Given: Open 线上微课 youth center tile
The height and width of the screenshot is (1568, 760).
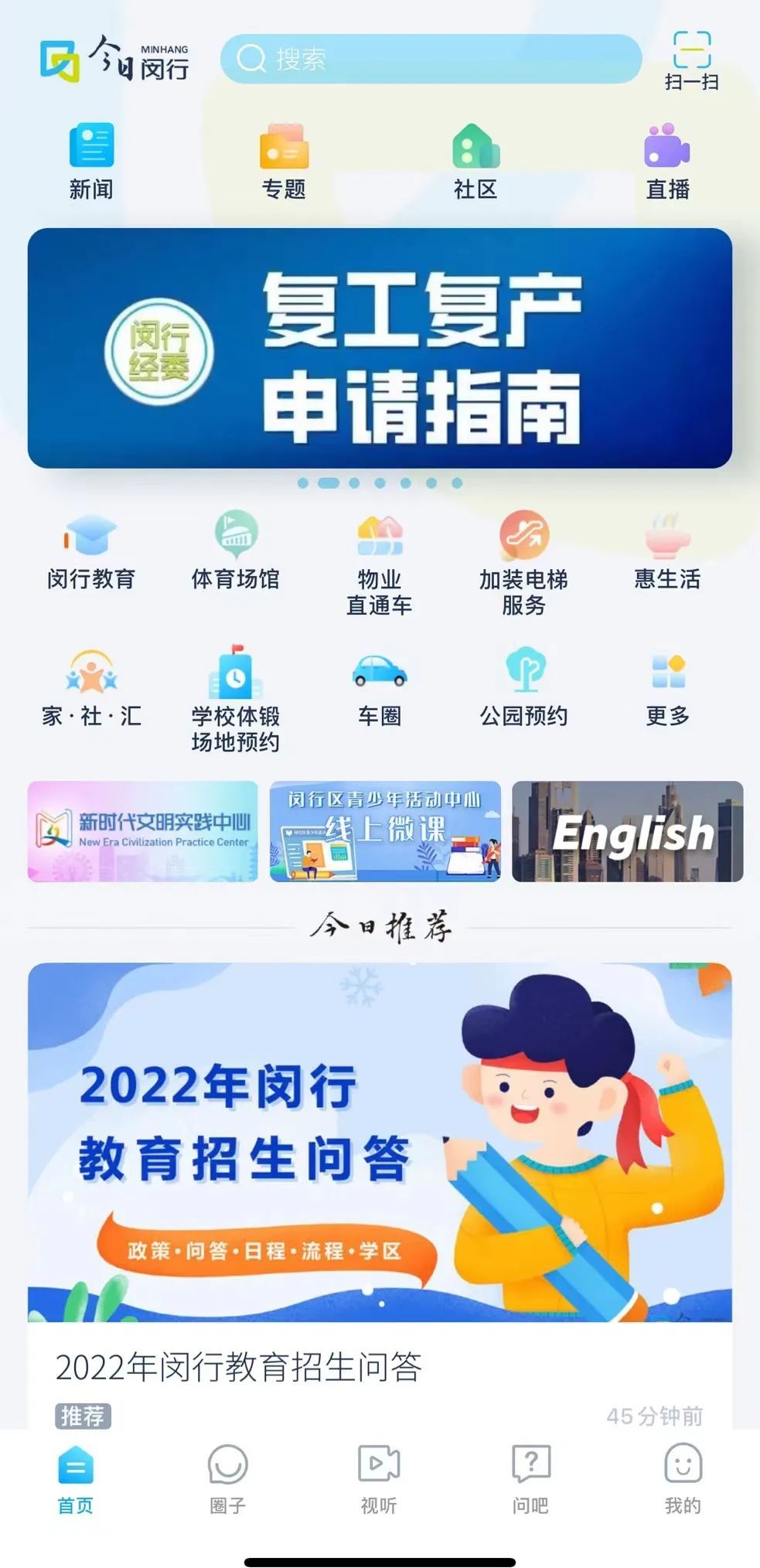Looking at the screenshot, I should coord(385,831).
